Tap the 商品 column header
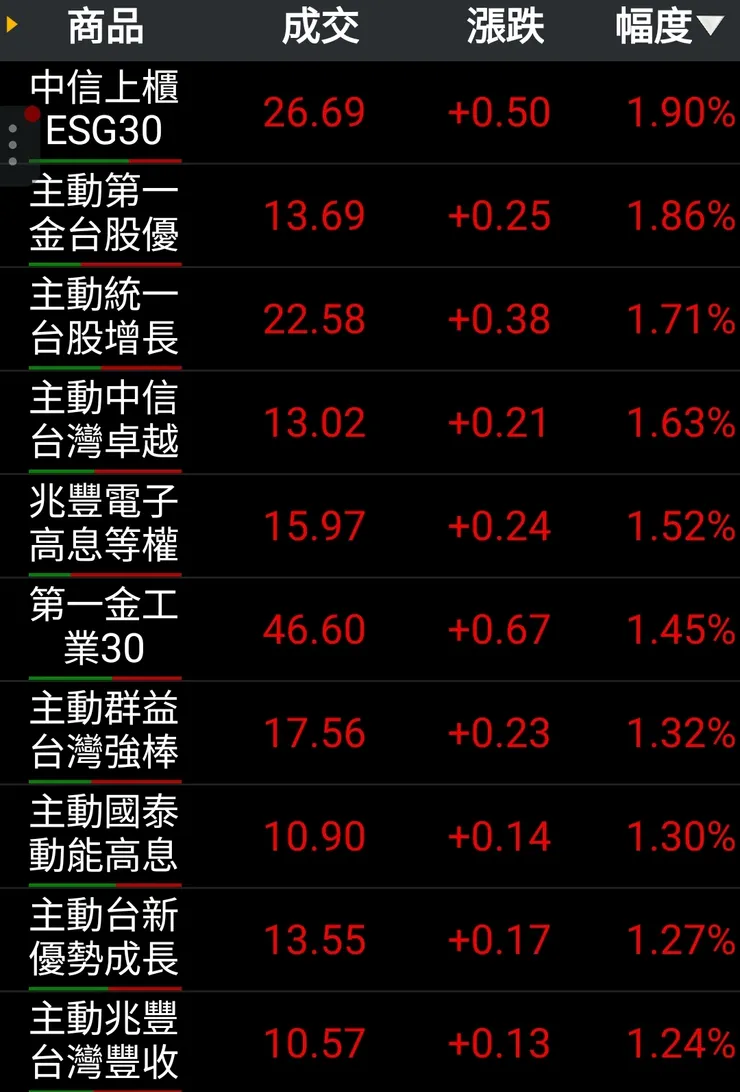 click(x=105, y=28)
